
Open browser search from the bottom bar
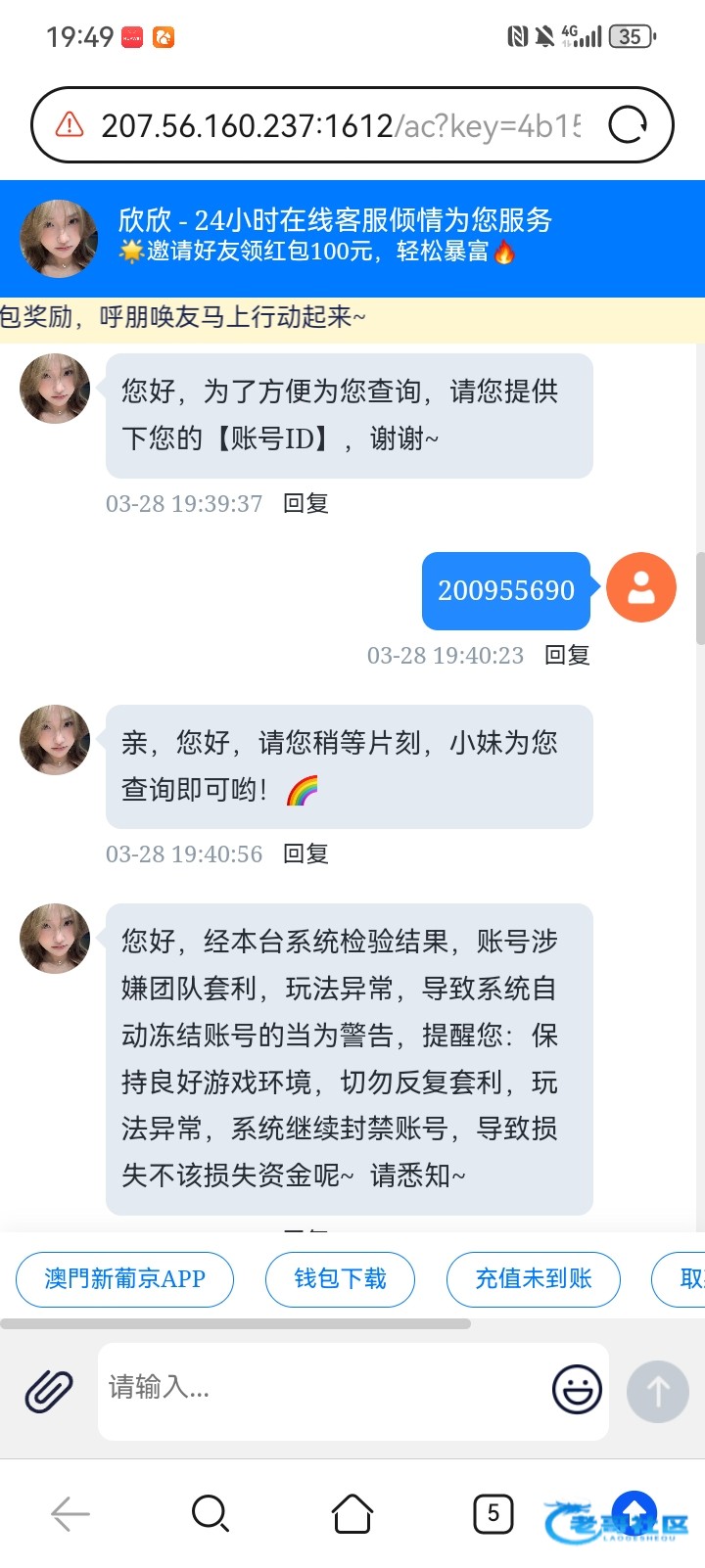click(211, 1514)
